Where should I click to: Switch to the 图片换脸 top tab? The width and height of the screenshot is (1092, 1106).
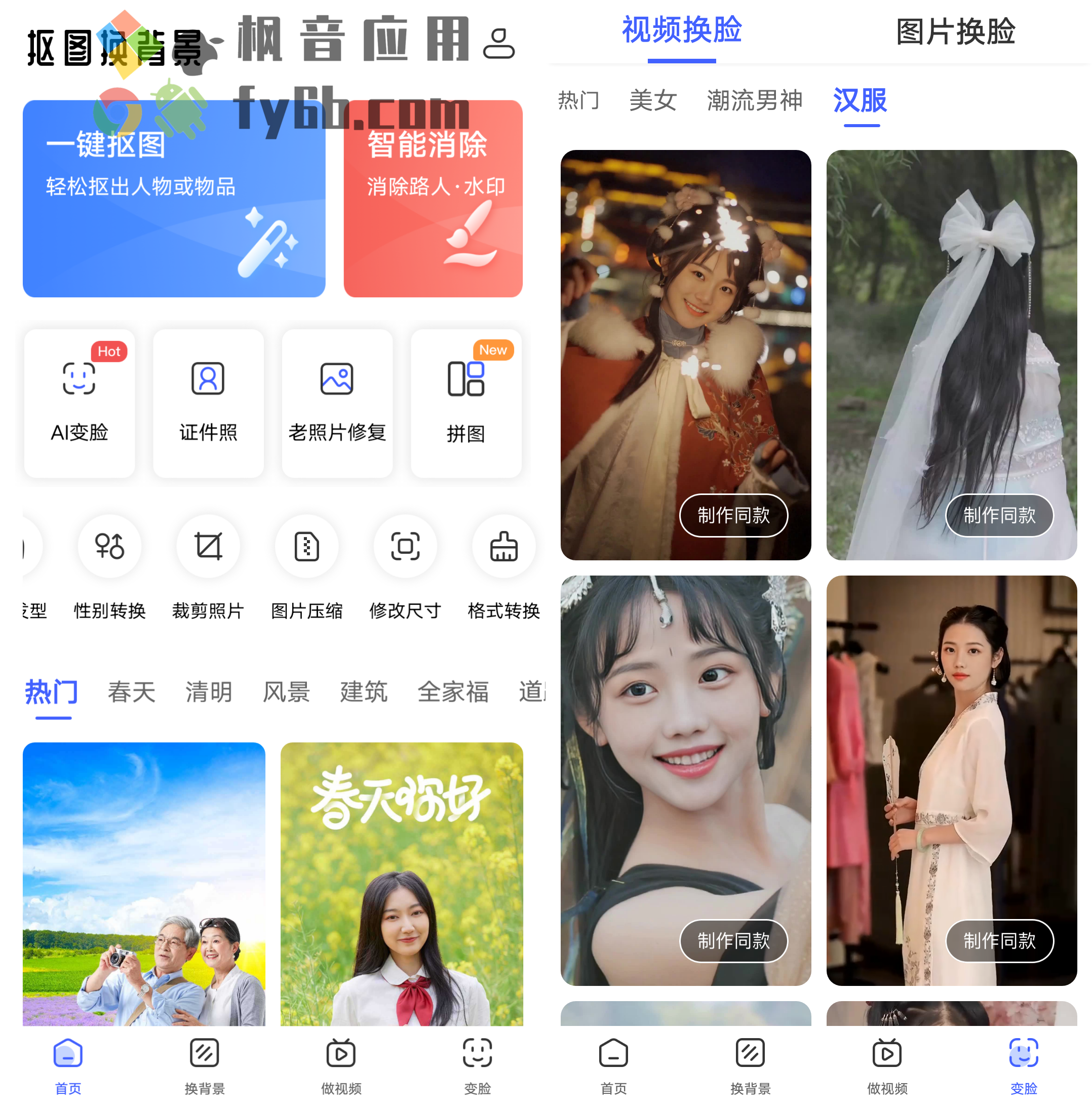[x=955, y=31]
